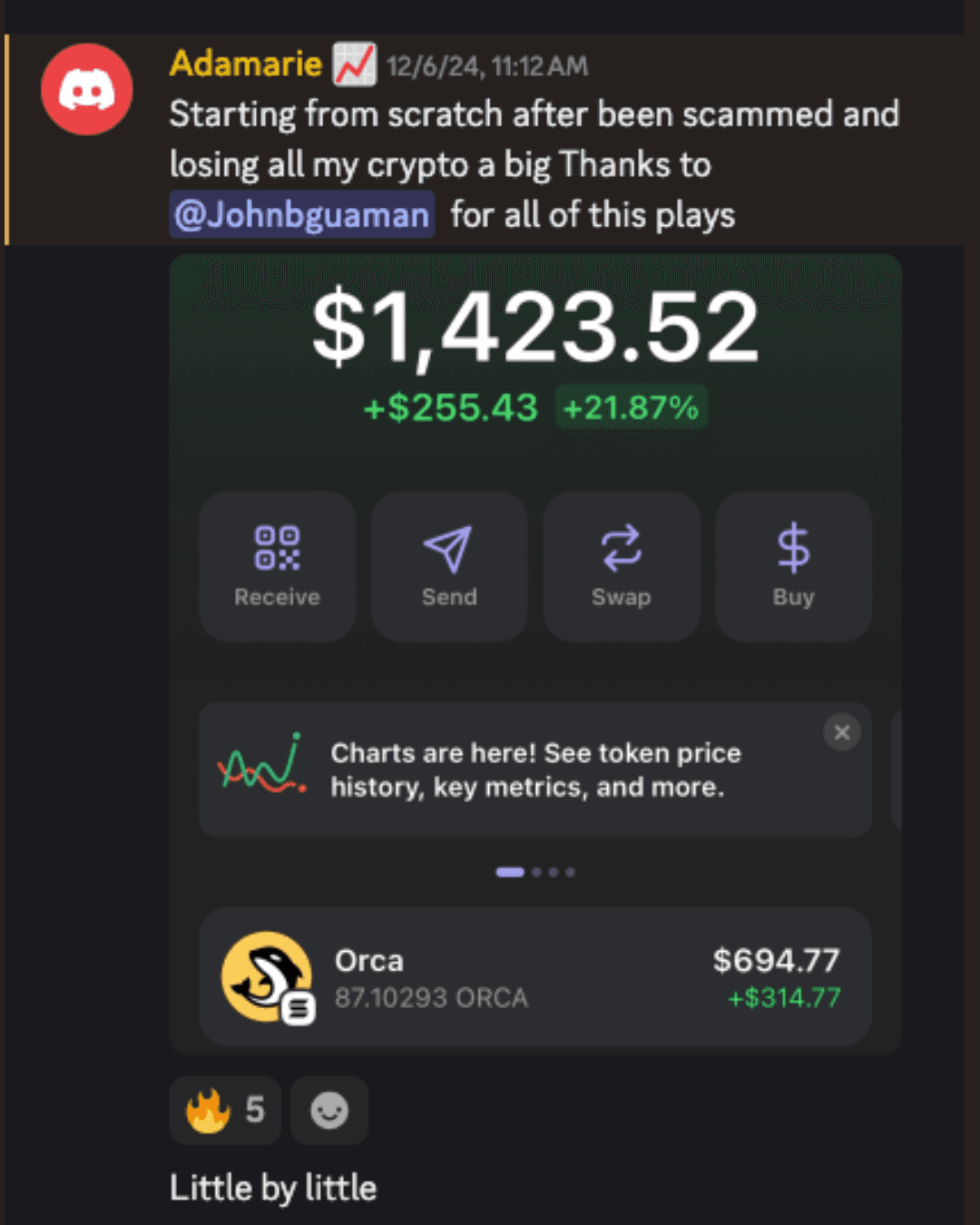Open the @Johnbguaman mention

tap(301, 215)
